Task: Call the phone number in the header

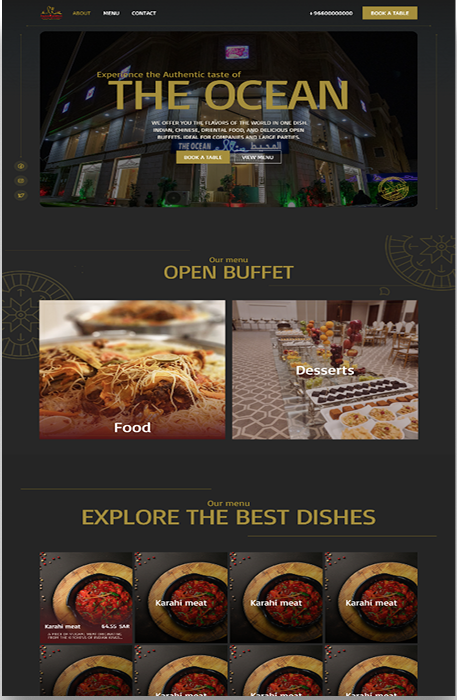Action: click(331, 13)
